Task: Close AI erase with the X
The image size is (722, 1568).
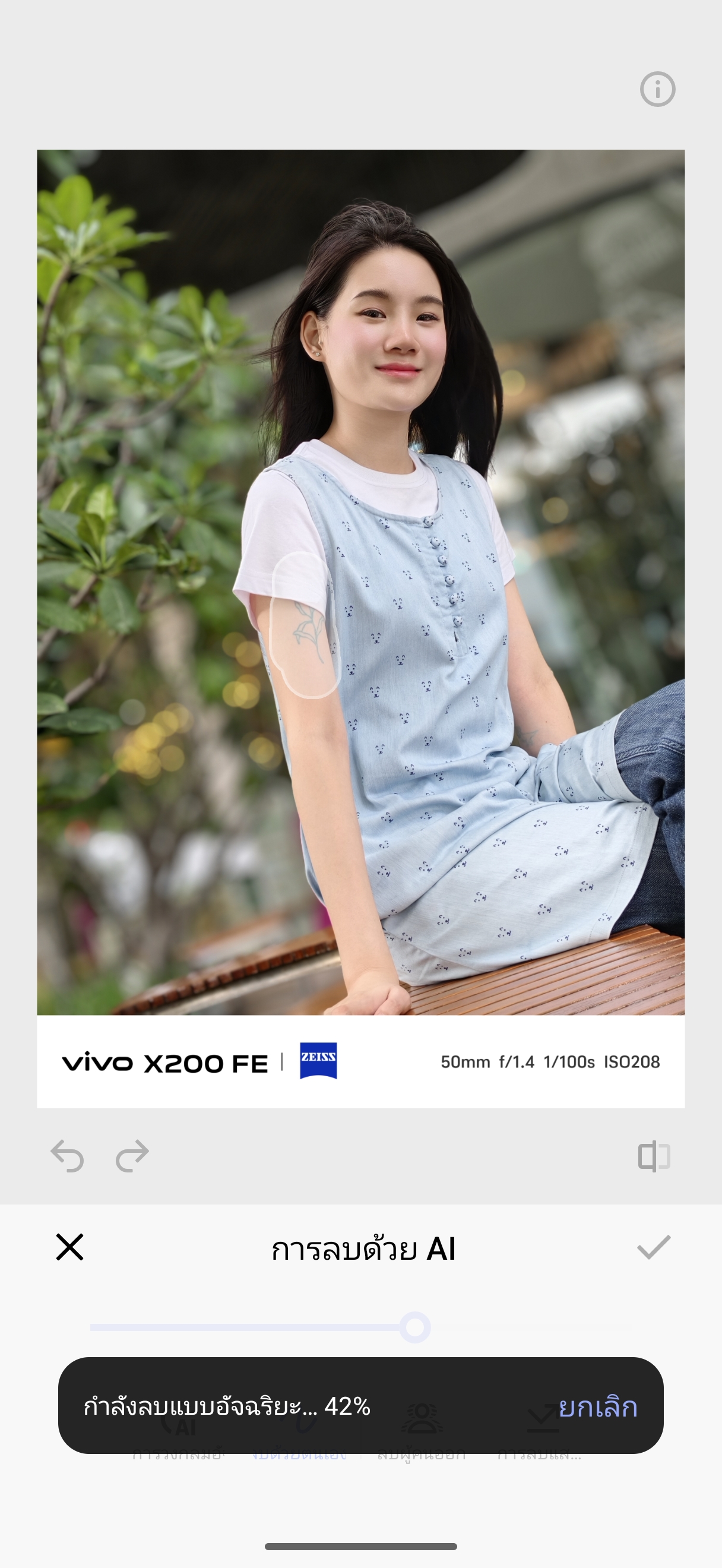Action: coord(69,1247)
